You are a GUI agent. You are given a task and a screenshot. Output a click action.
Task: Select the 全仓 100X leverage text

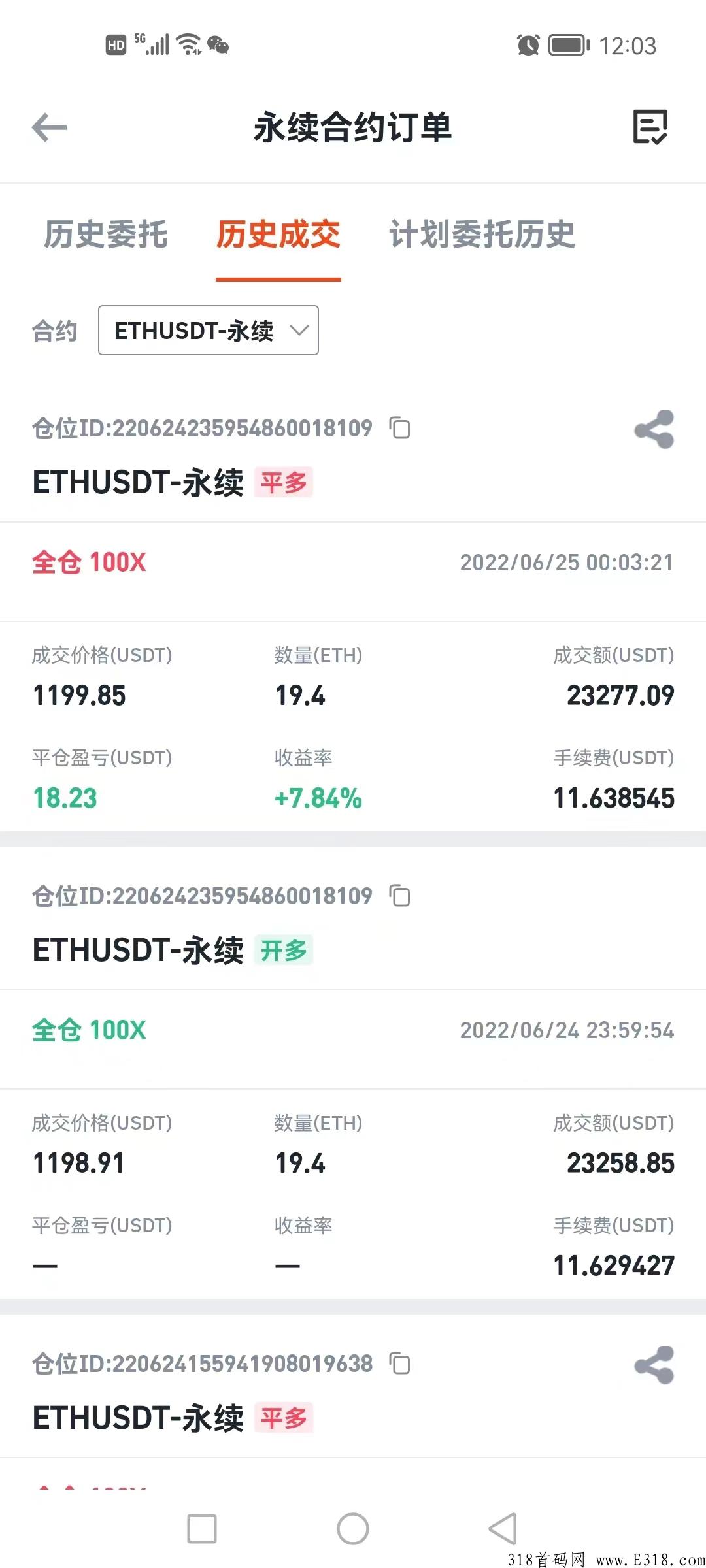click(x=88, y=563)
